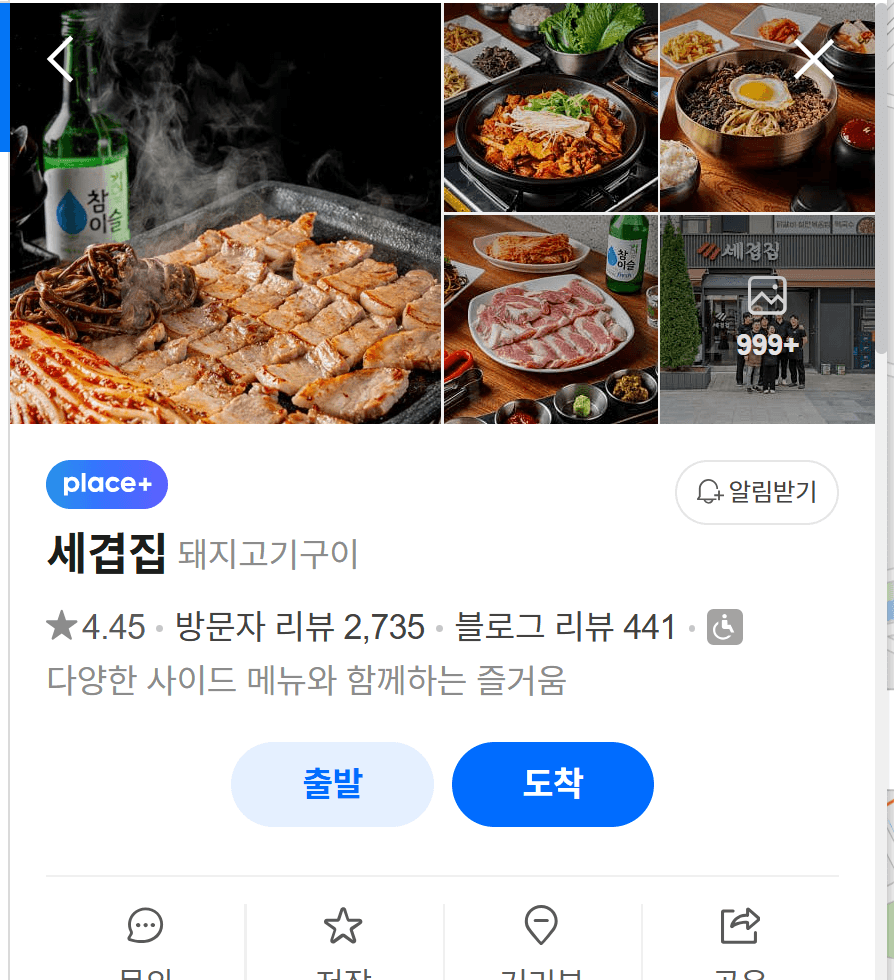Image resolution: width=894 pixels, height=980 pixels.
Task: Close the photo gallery with the X
Action: tap(813, 59)
